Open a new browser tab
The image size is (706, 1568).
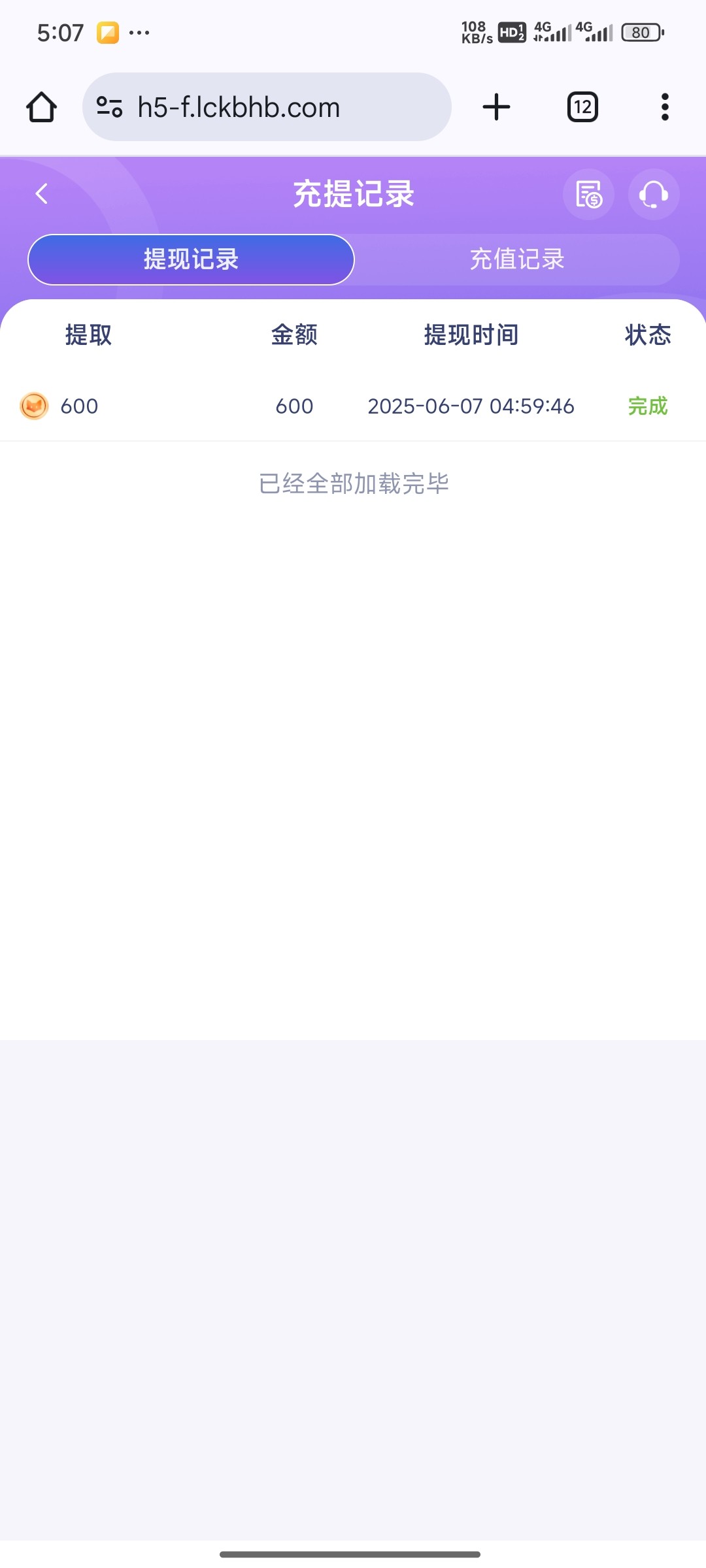(x=496, y=107)
